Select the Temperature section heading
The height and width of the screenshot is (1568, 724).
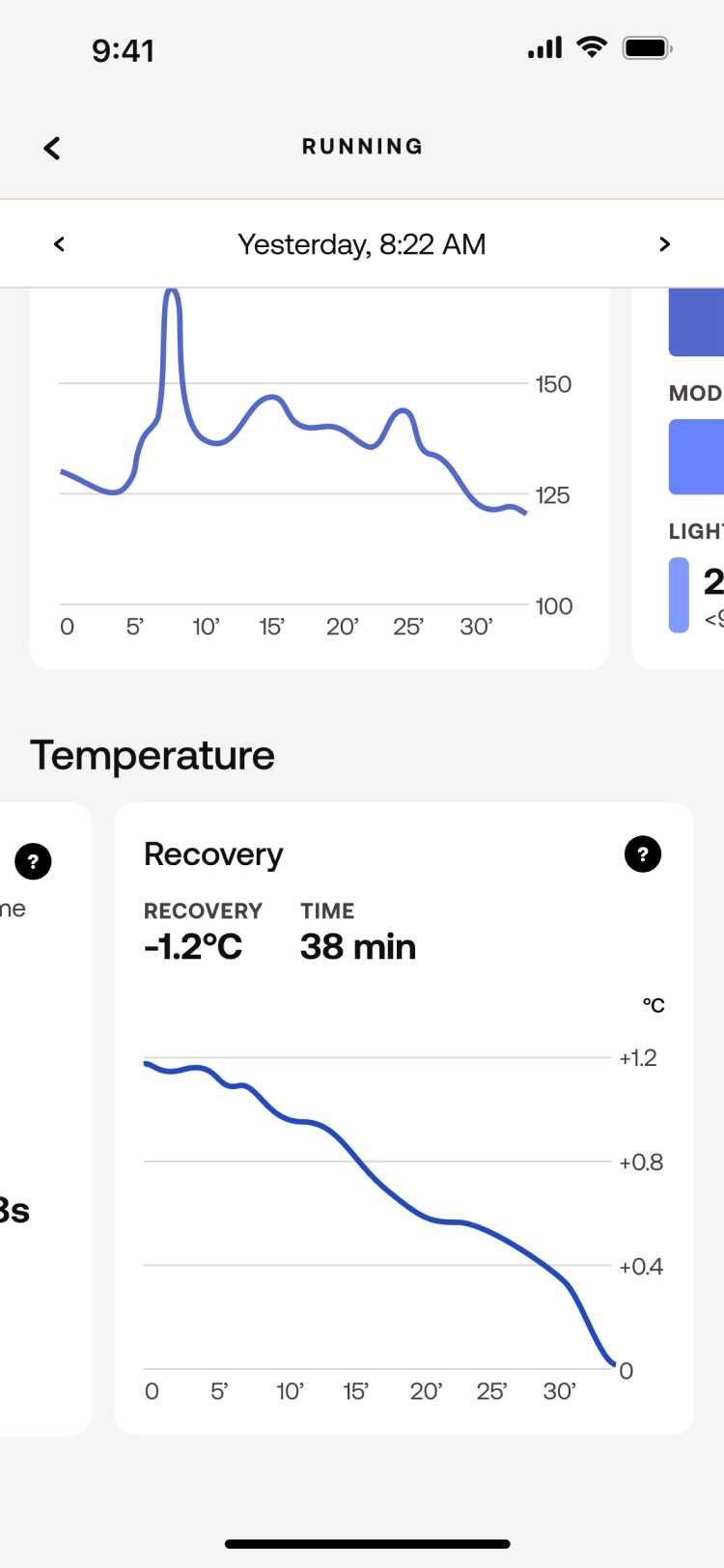tap(152, 755)
